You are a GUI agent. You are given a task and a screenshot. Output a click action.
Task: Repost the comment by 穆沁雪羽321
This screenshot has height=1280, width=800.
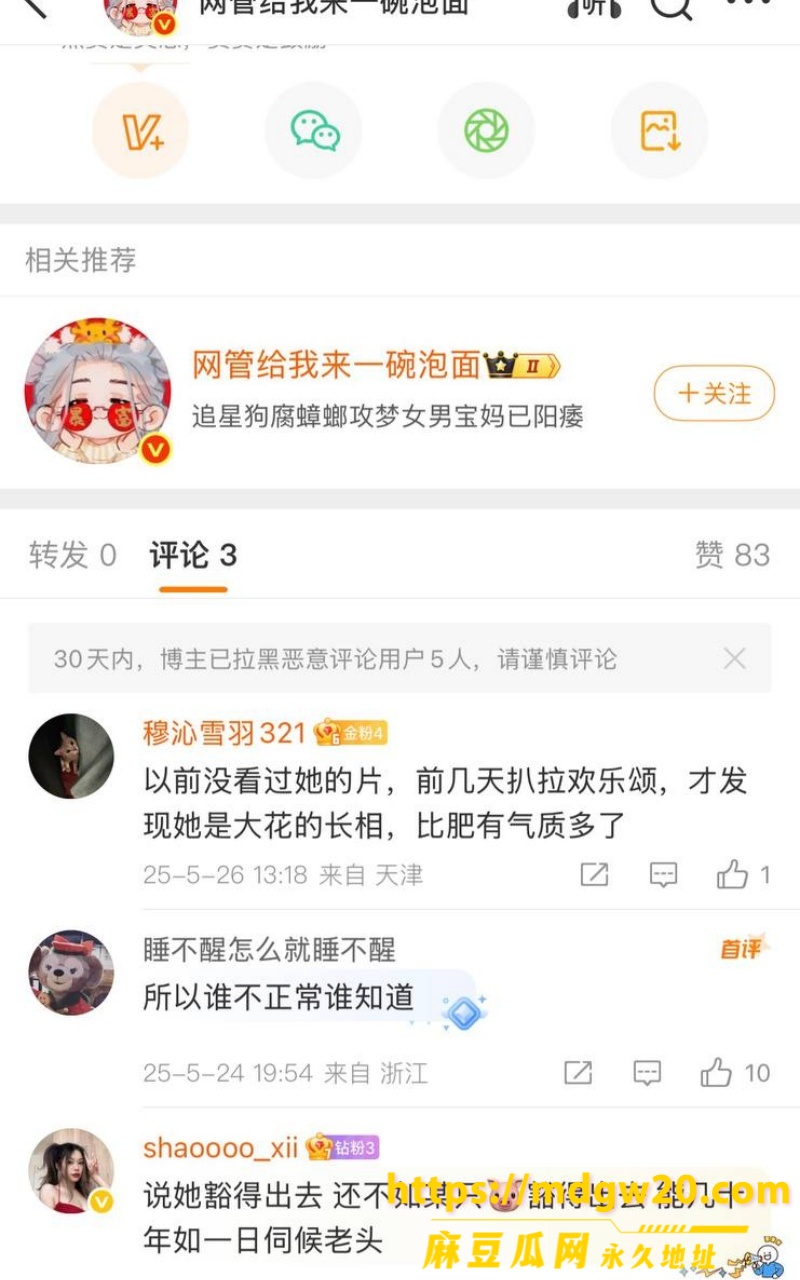pyautogui.click(x=594, y=875)
